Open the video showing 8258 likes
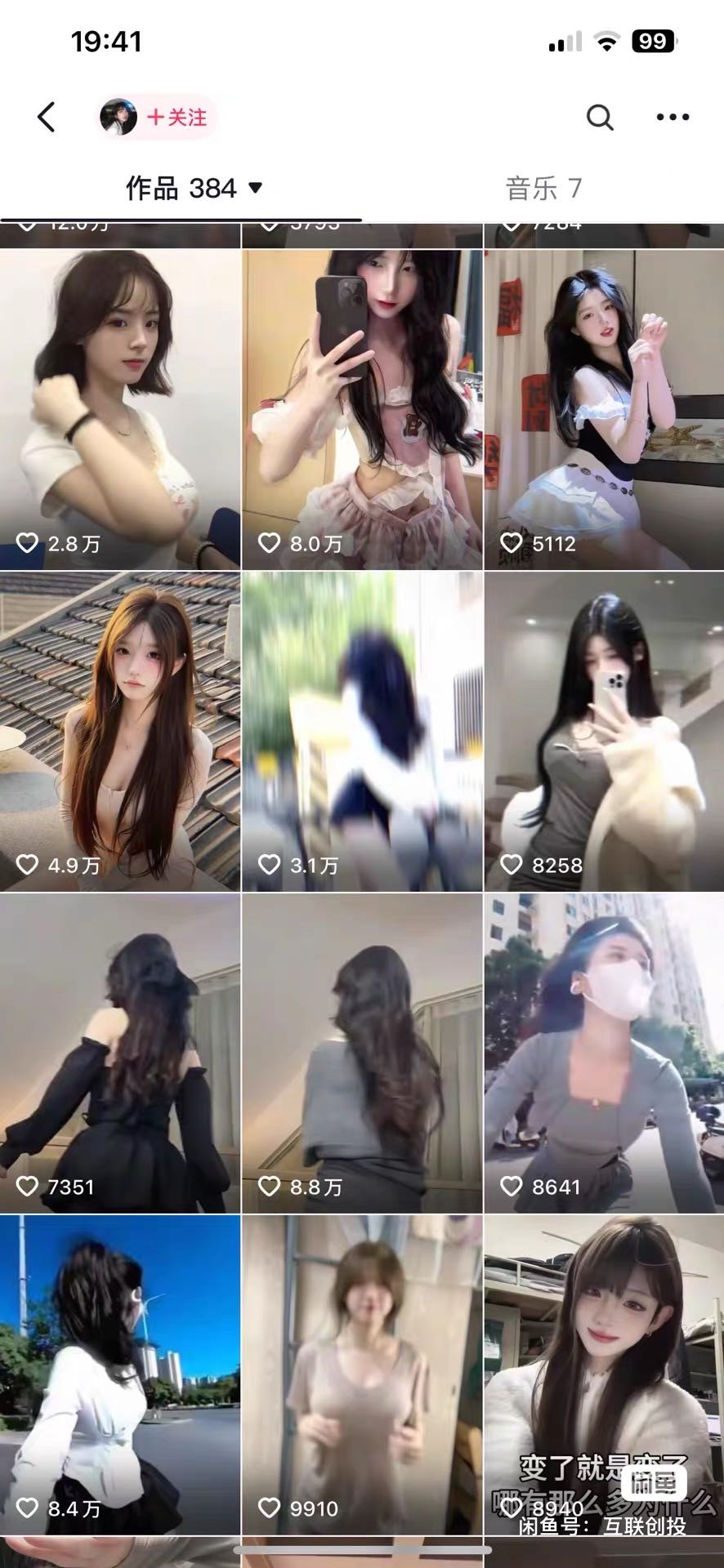Image resolution: width=724 pixels, height=1568 pixels. click(604, 732)
